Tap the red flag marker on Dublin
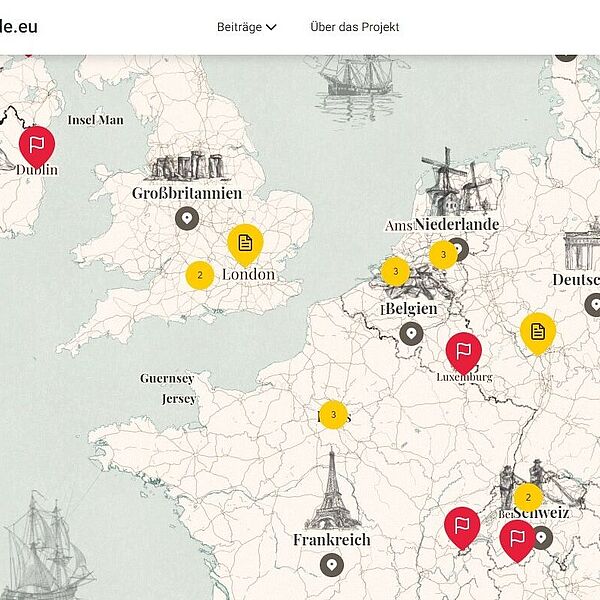The width and height of the screenshot is (600, 600). click(x=37, y=145)
